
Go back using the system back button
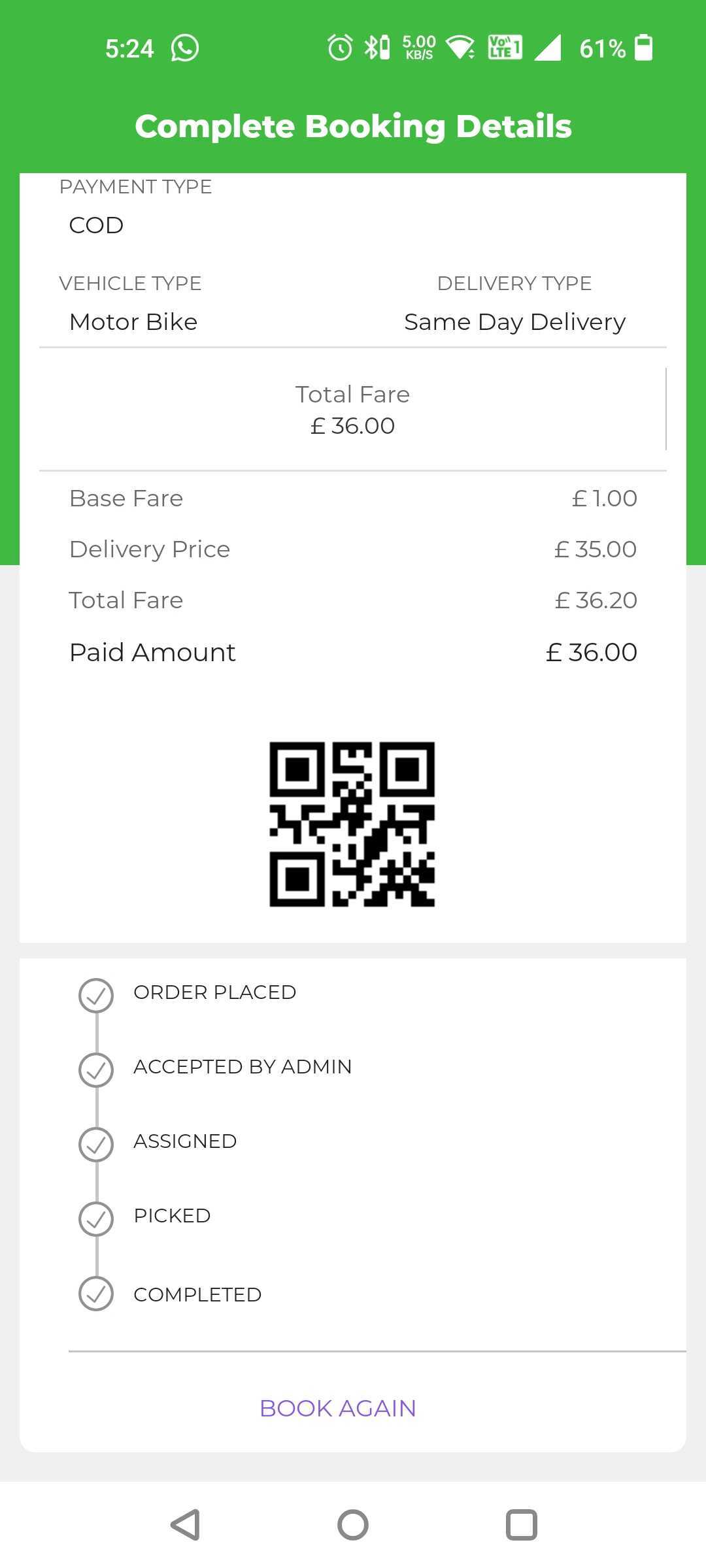pyautogui.click(x=185, y=1525)
